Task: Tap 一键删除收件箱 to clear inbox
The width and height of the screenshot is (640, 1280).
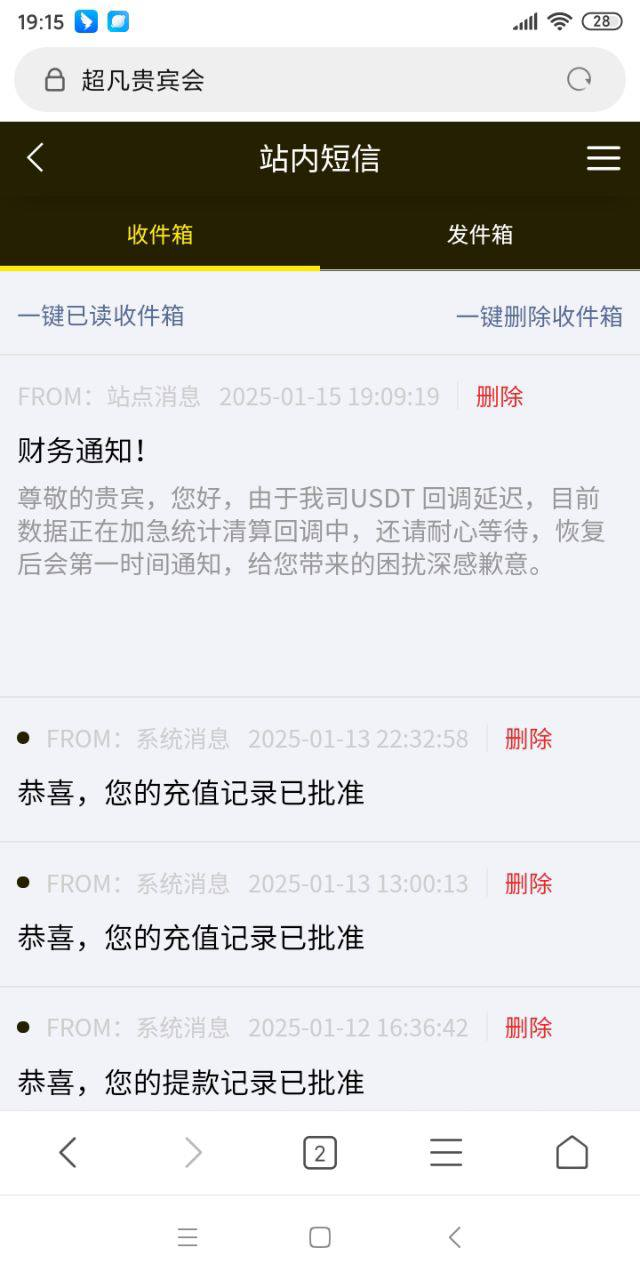Action: point(539,317)
